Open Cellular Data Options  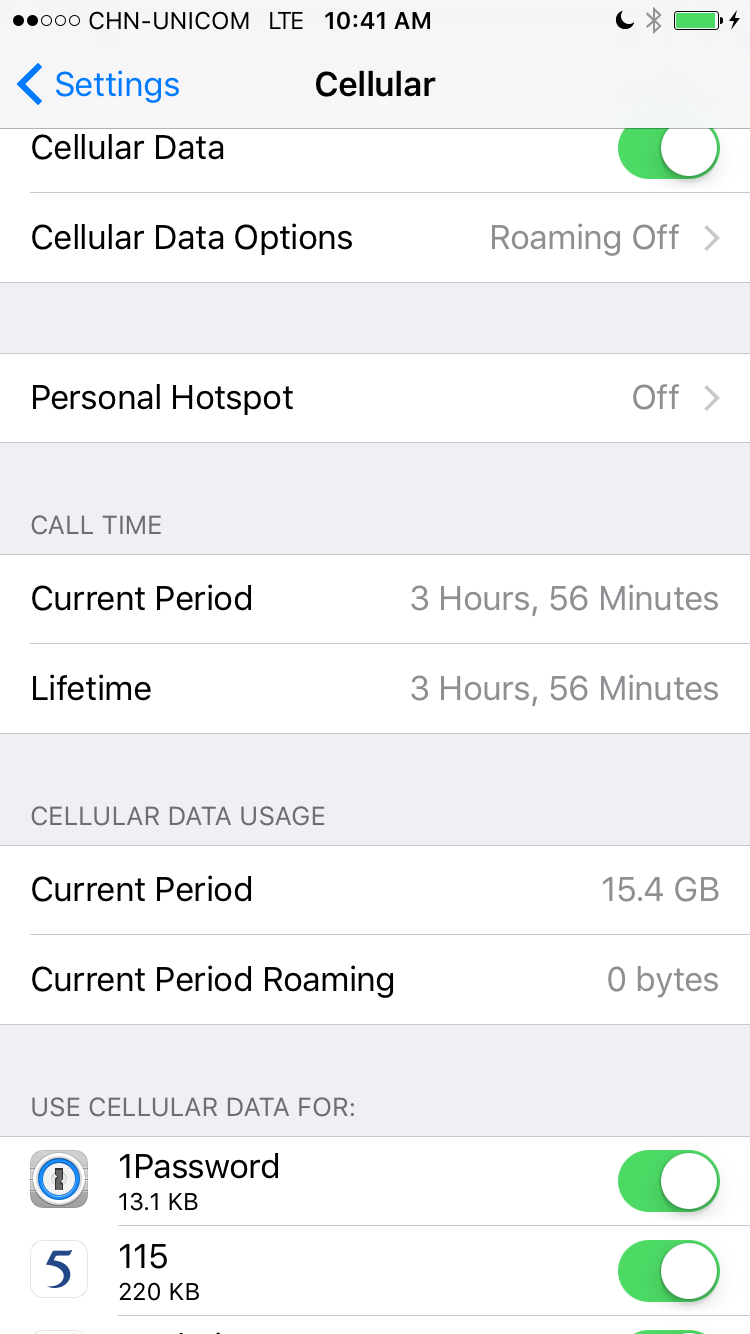click(x=375, y=238)
